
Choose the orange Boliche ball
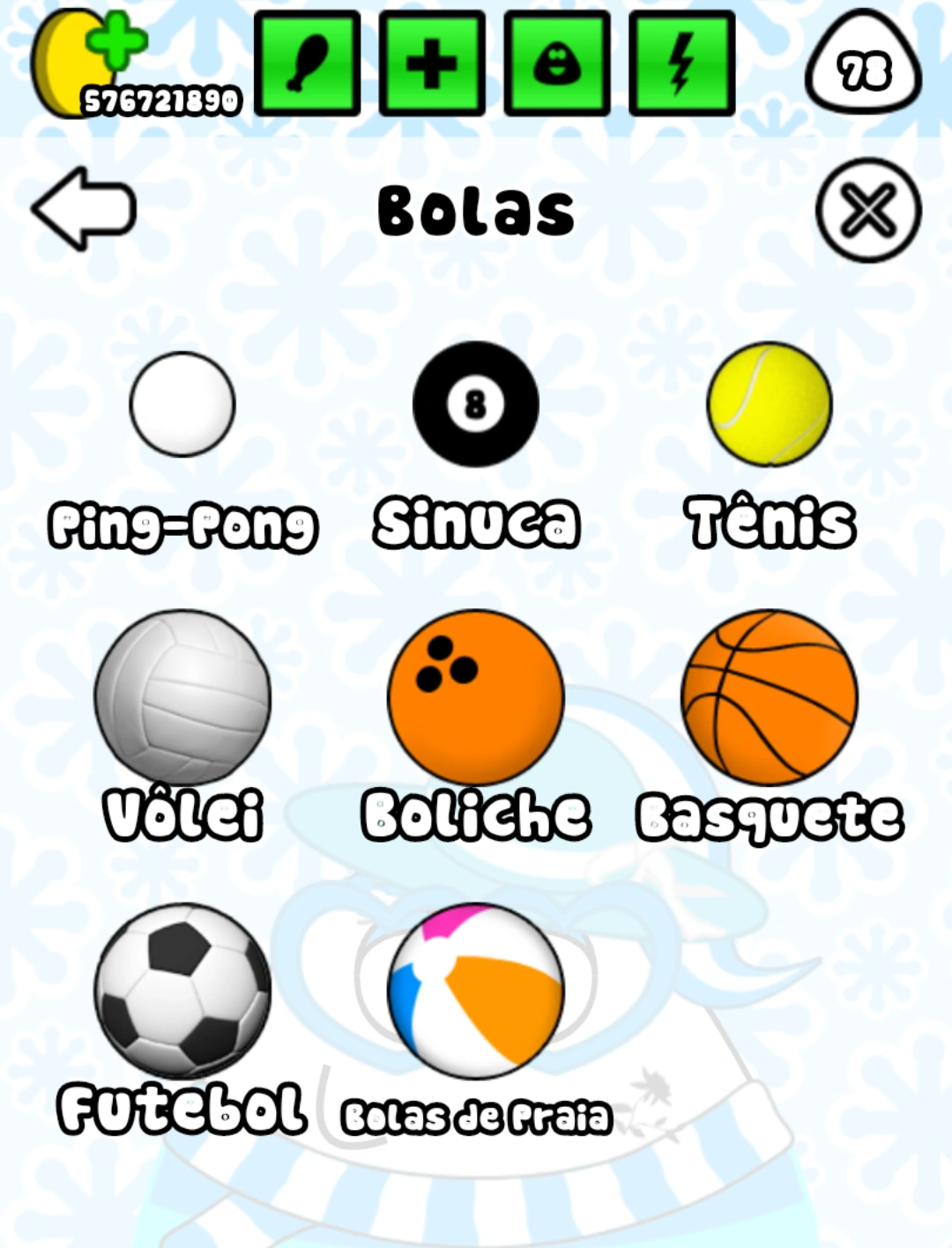pos(476,697)
